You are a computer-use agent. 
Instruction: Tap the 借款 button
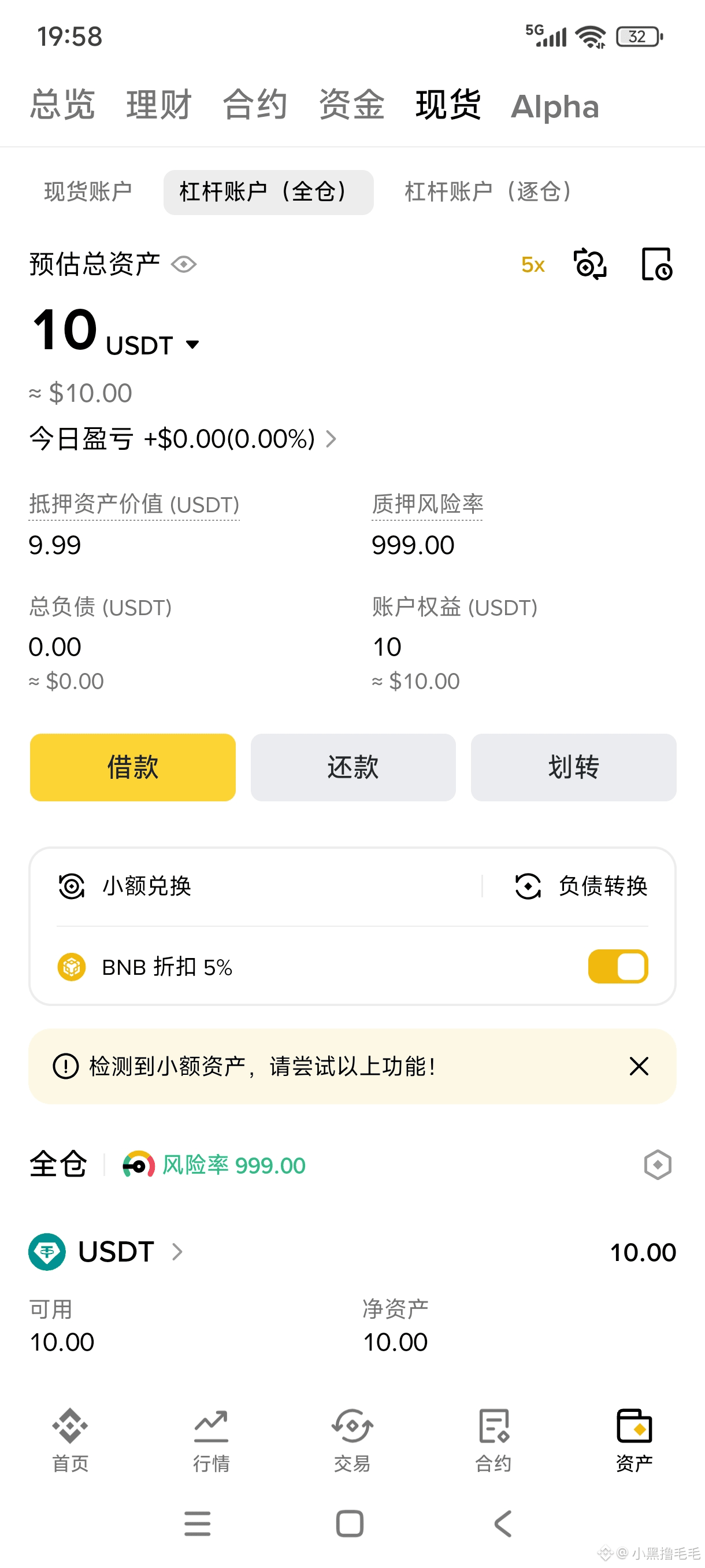(132, 767)
